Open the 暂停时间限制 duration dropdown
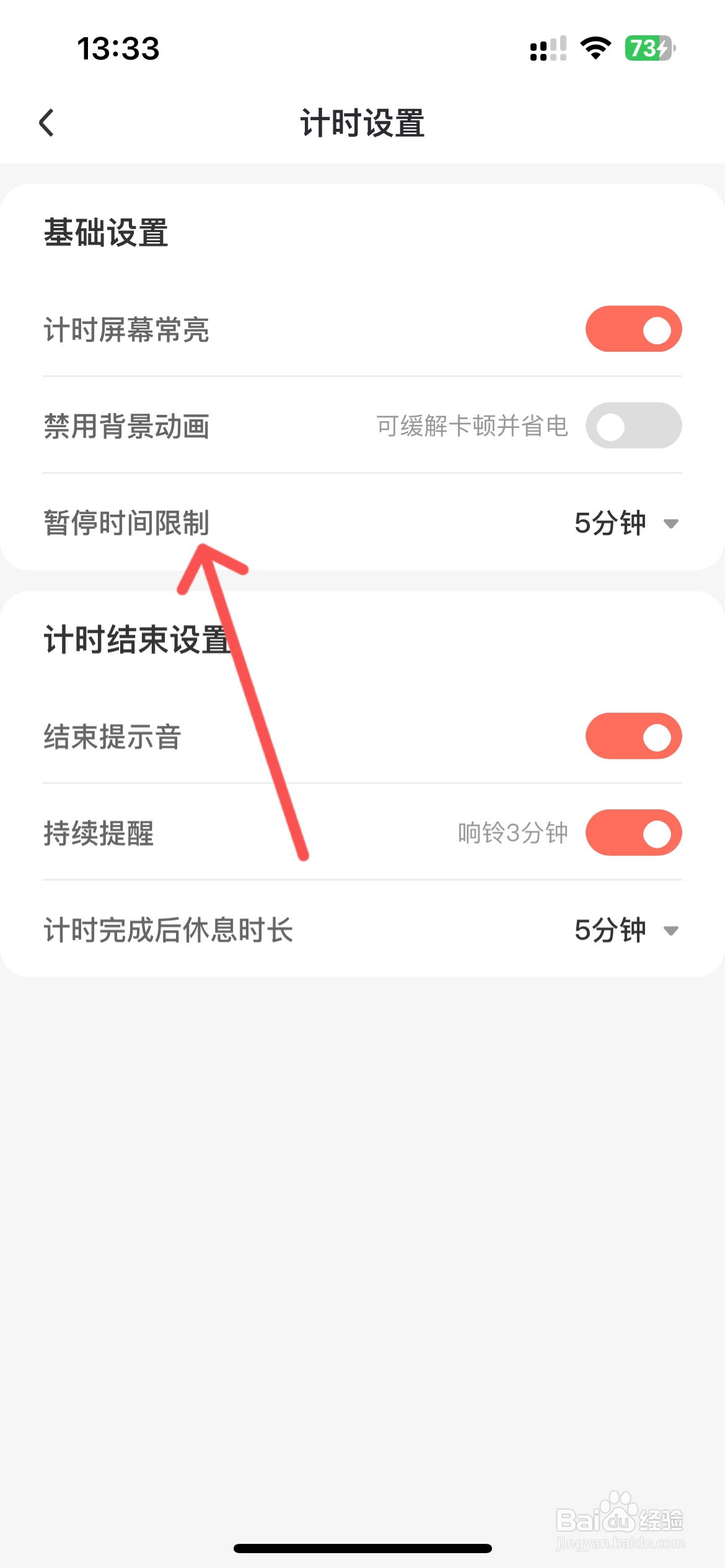The width and height of the screenshot is (725, 1568). pos(626,522)
